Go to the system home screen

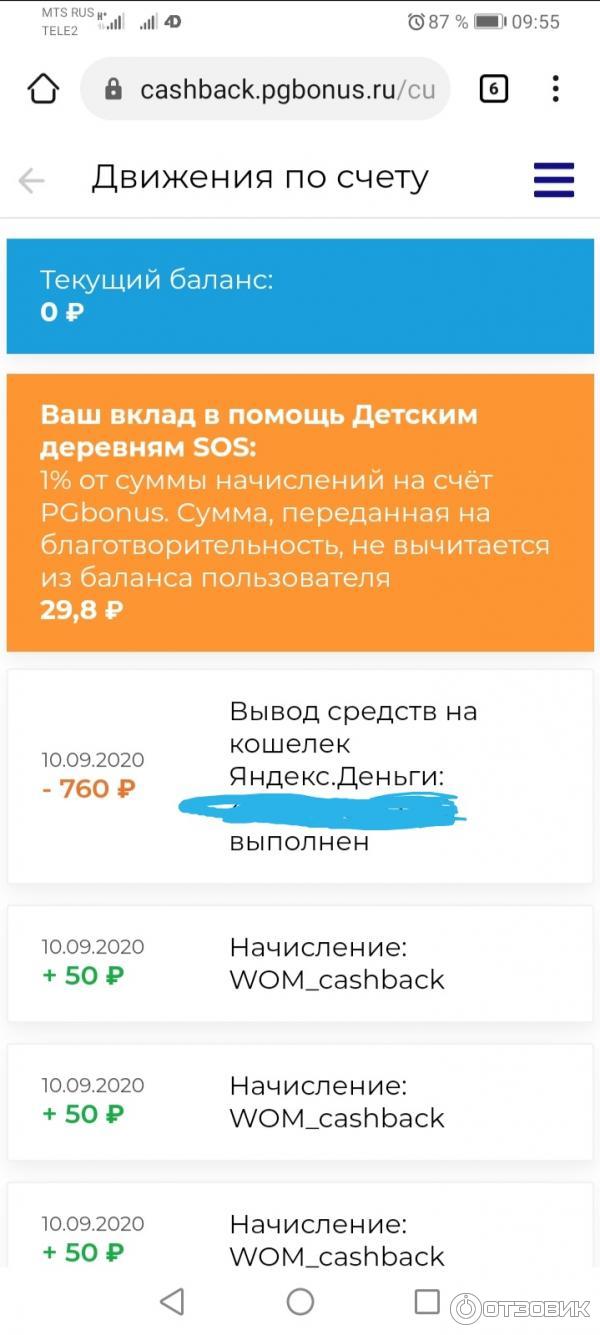(300, 1300)
